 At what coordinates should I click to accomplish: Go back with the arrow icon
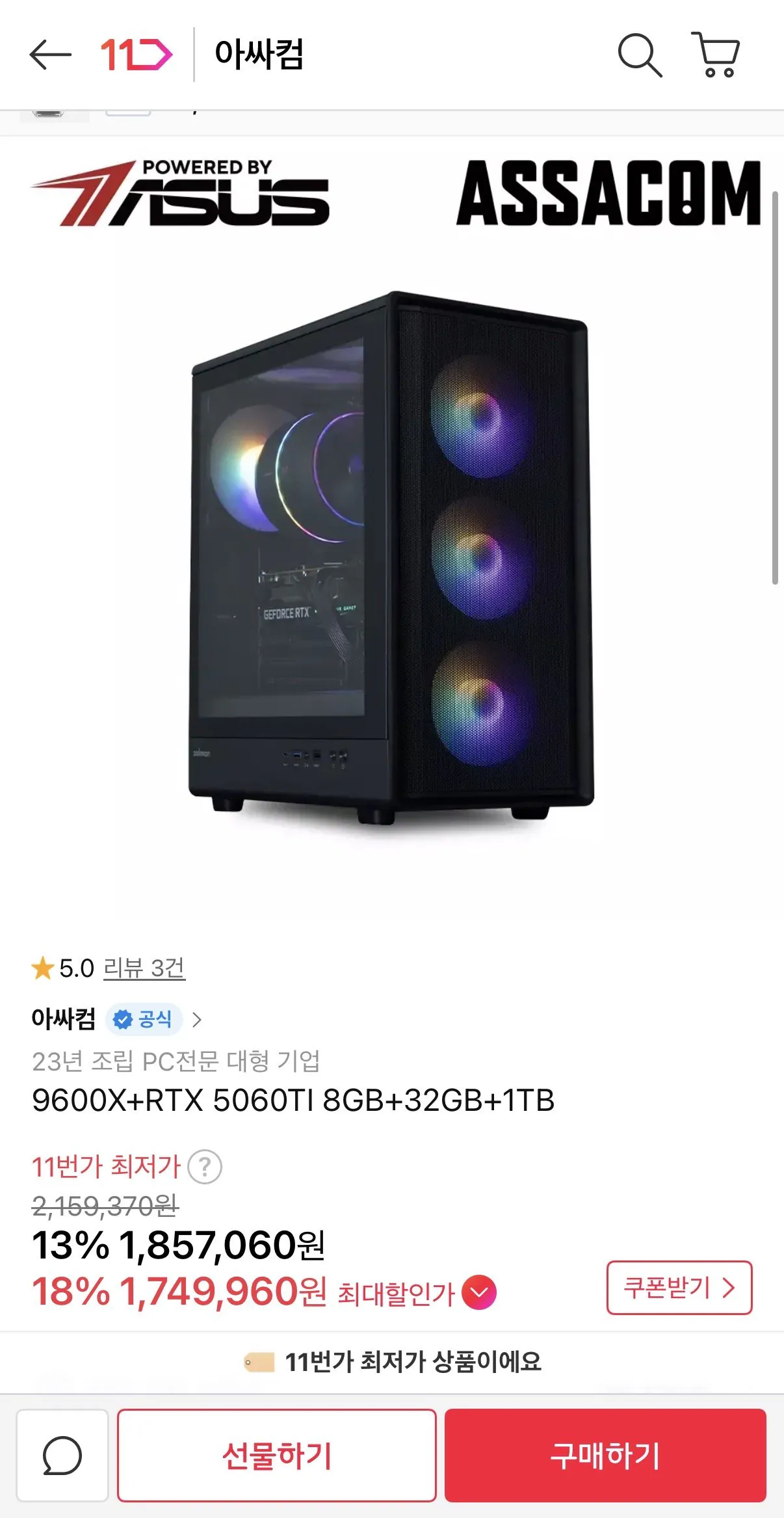click(50, 55)
